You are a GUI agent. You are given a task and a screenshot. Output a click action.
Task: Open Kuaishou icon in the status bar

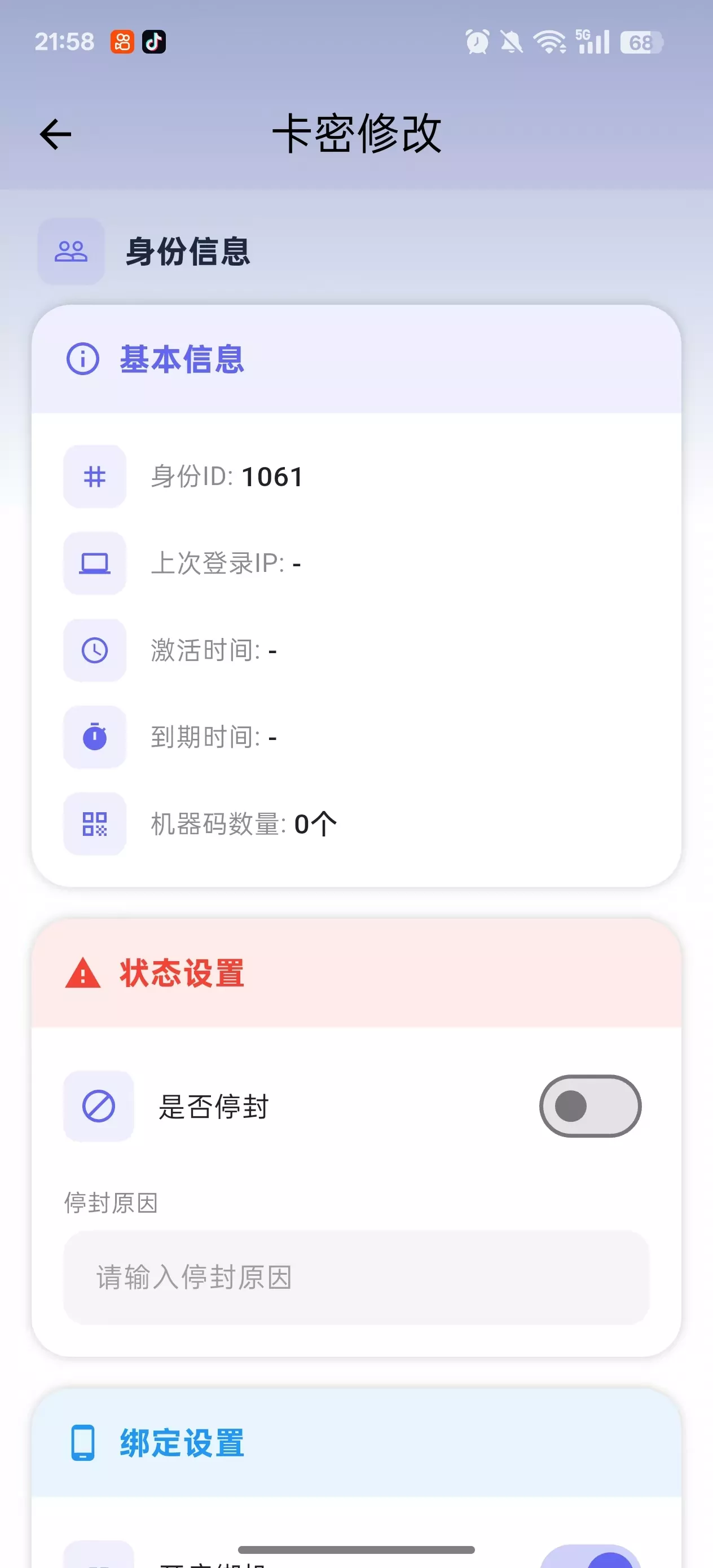click(x=121, y=41)
